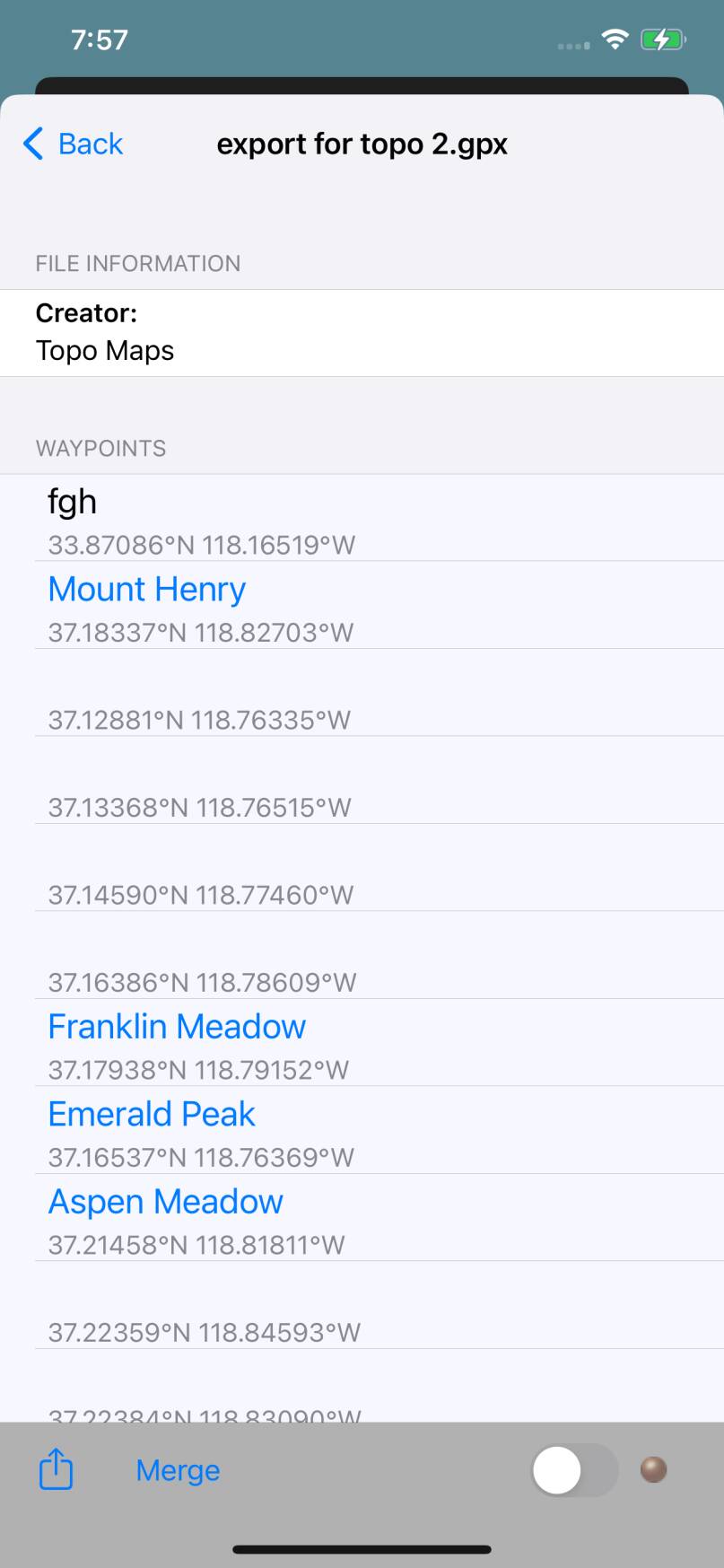The width and height of the screenshot is (724, 1568).
Task: Toggle the switch in the bottom toolbar
Action: tap(574, 1470)
